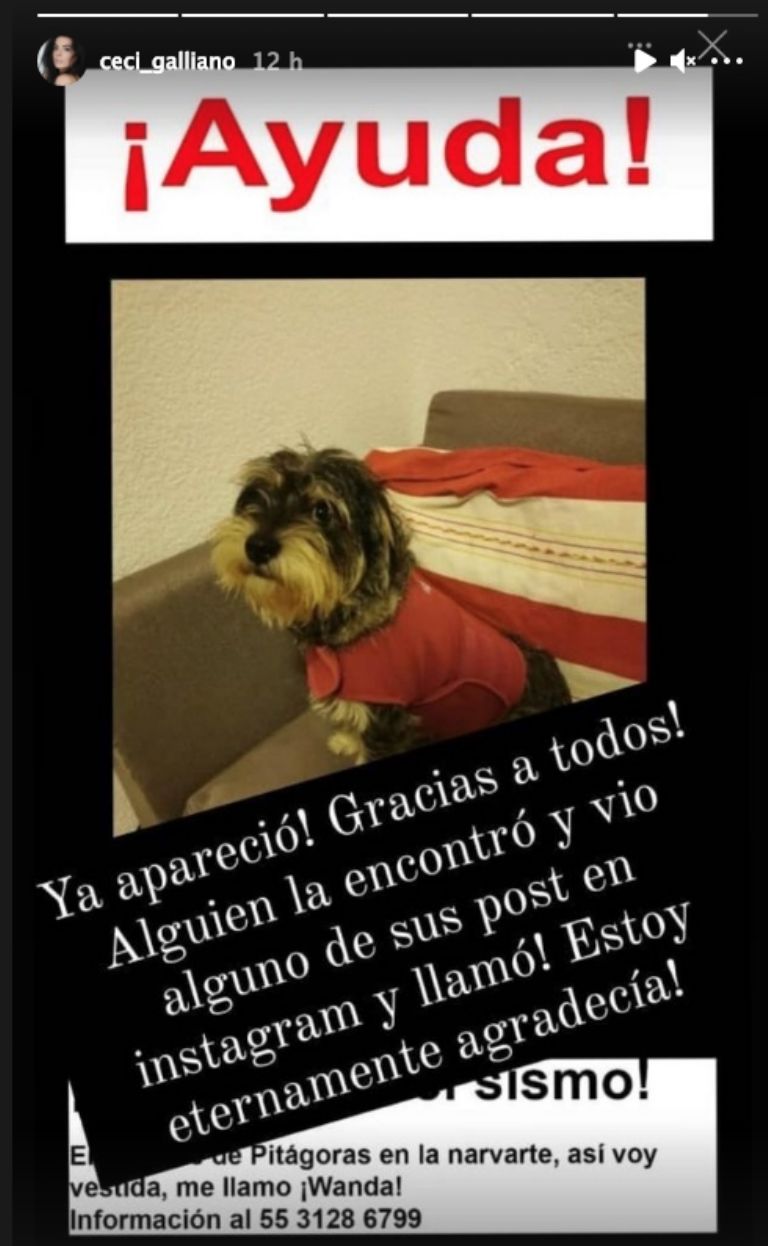The height and width of the screenshot is (1246, 768).
Task: Open ceci_galliano's profile picture
Action: tap(60, 60)
